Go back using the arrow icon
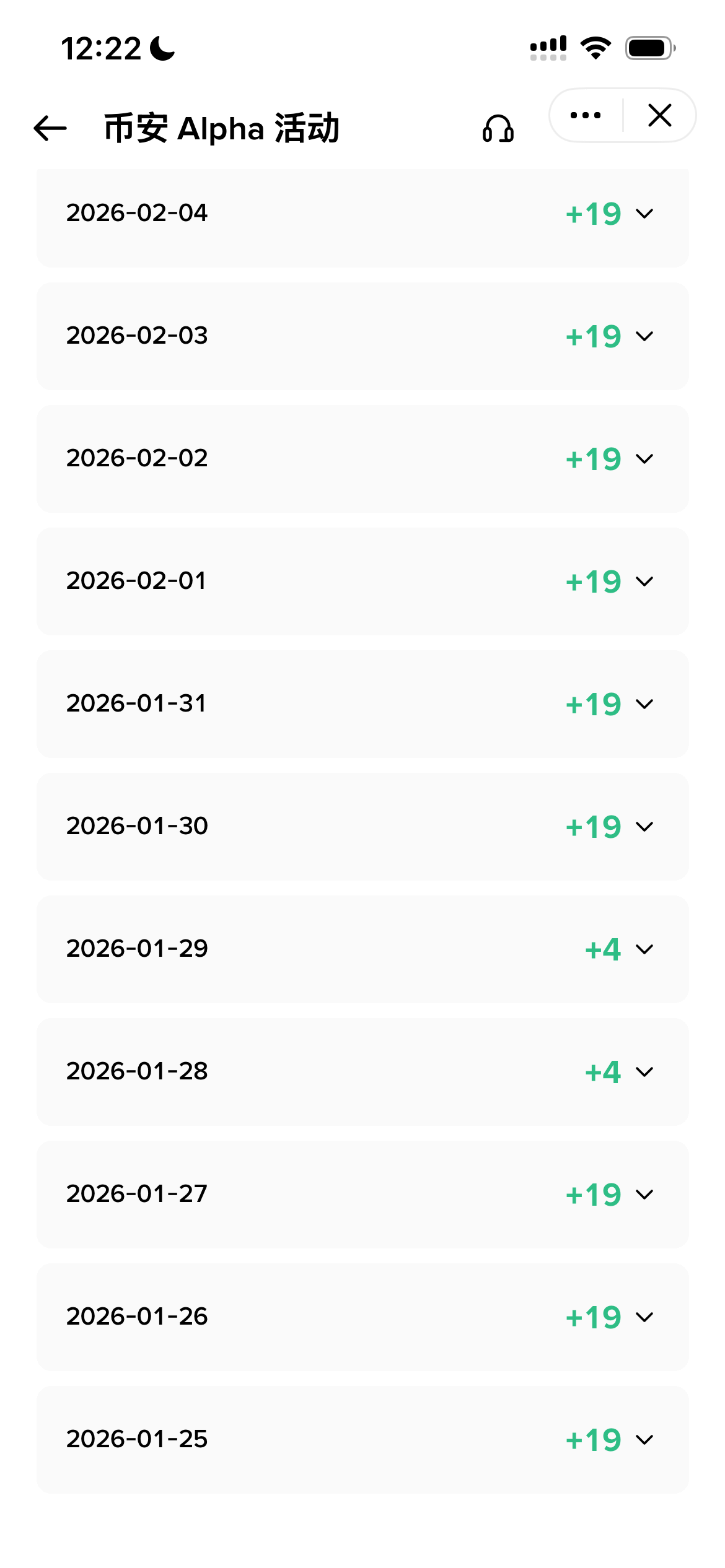 (x=50, y=128)
